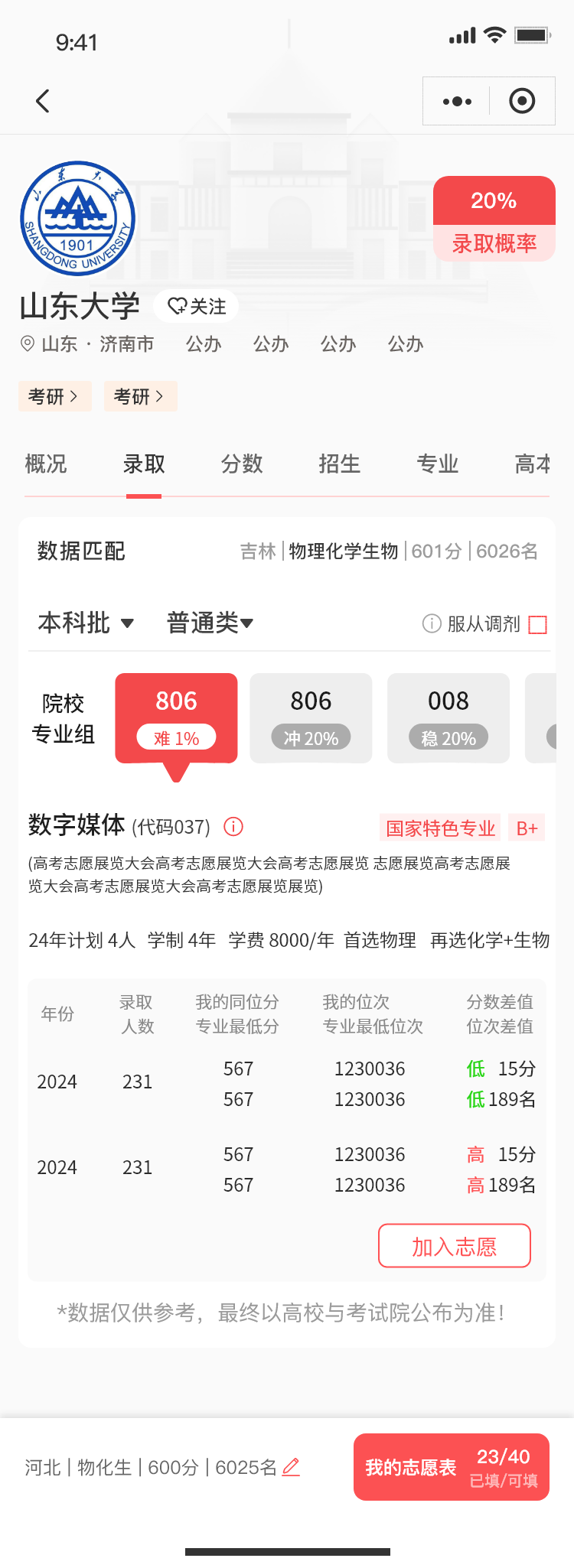Close the mini program via target icon
Screen dimensions: 574x1568
point(522,101)
